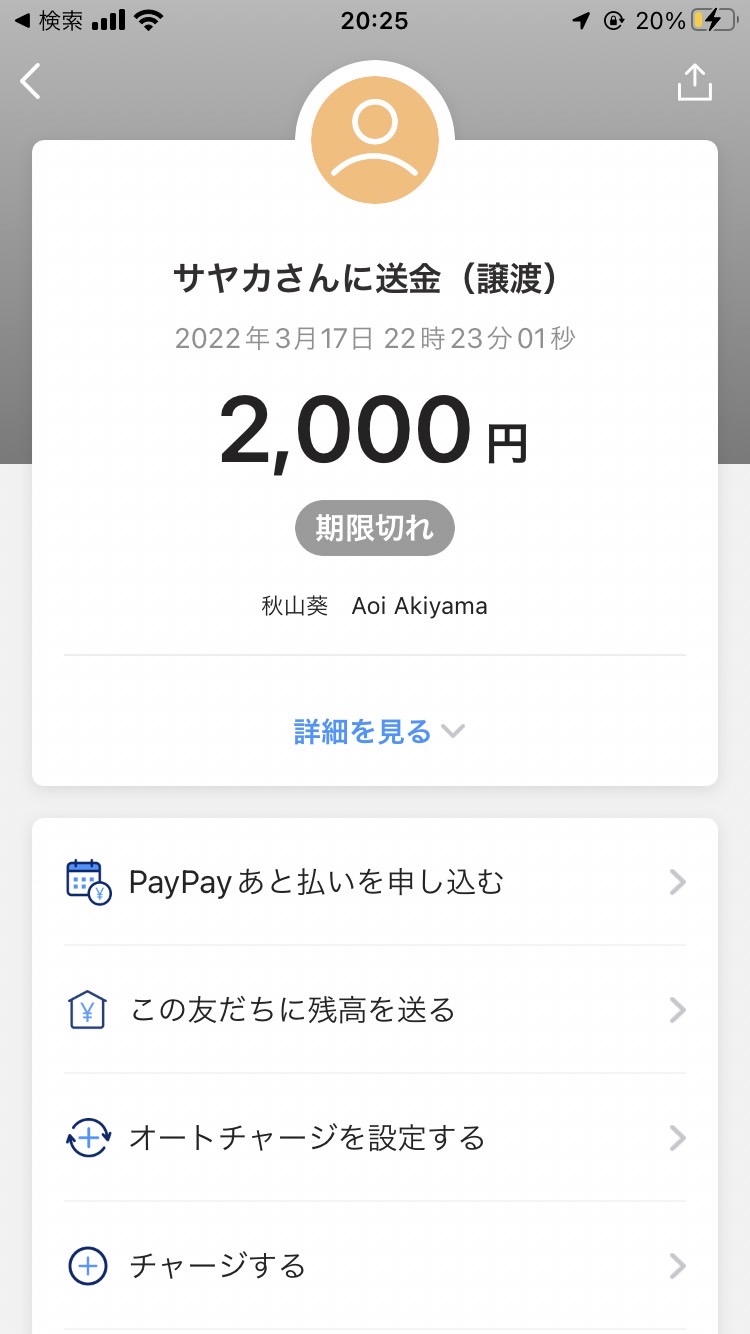This screenshot has height=1334, width=750.
Task: Select この友だちに残高を送る
Action: pyautogui.click(x=375, y=1010)
